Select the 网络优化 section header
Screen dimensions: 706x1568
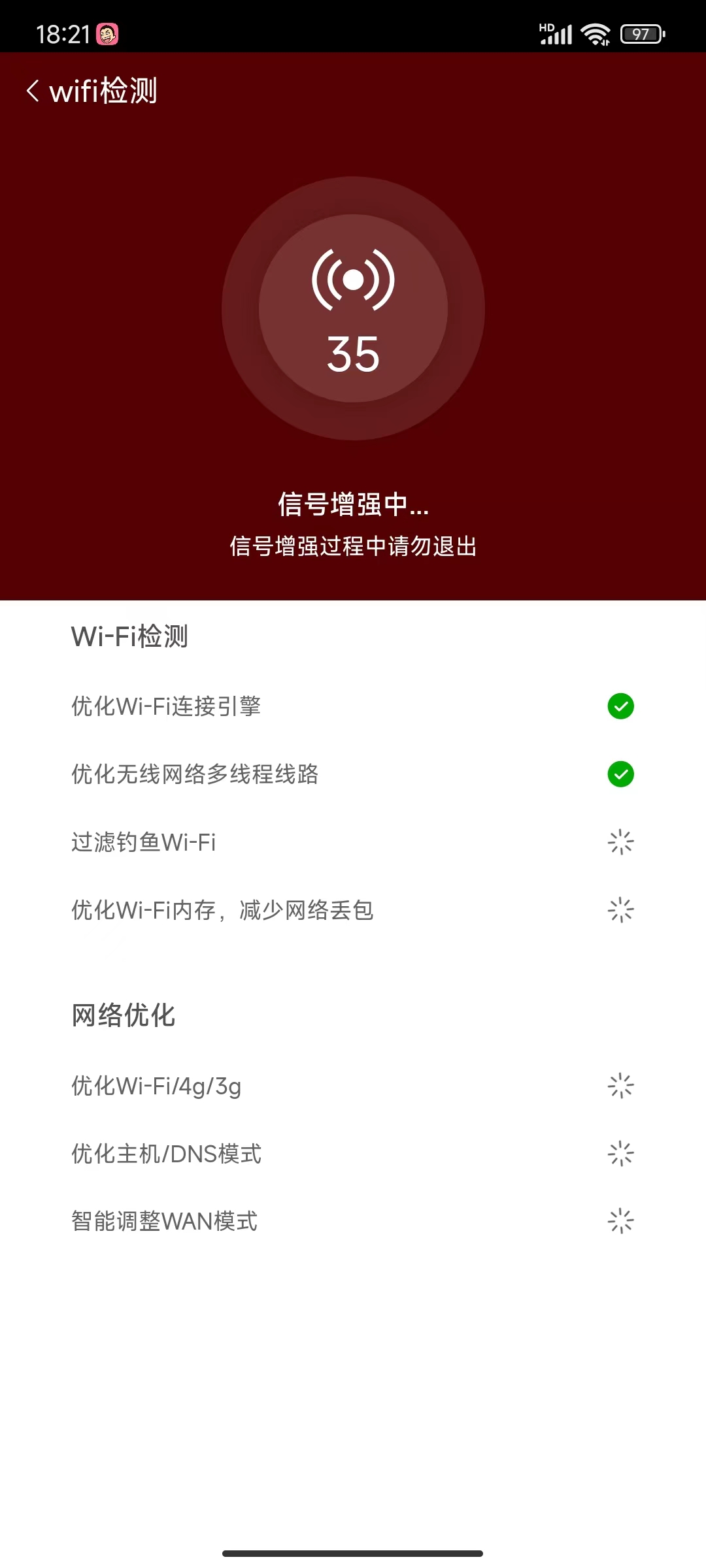tap(124, 1015)
